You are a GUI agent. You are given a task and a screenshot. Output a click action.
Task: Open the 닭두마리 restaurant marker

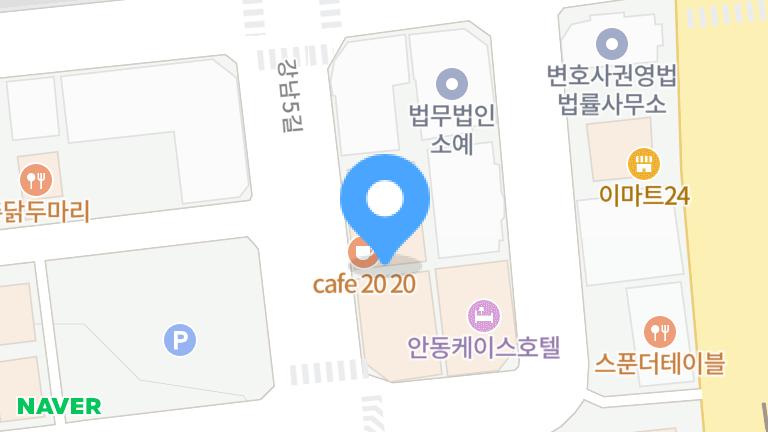[x=36, y=180]
